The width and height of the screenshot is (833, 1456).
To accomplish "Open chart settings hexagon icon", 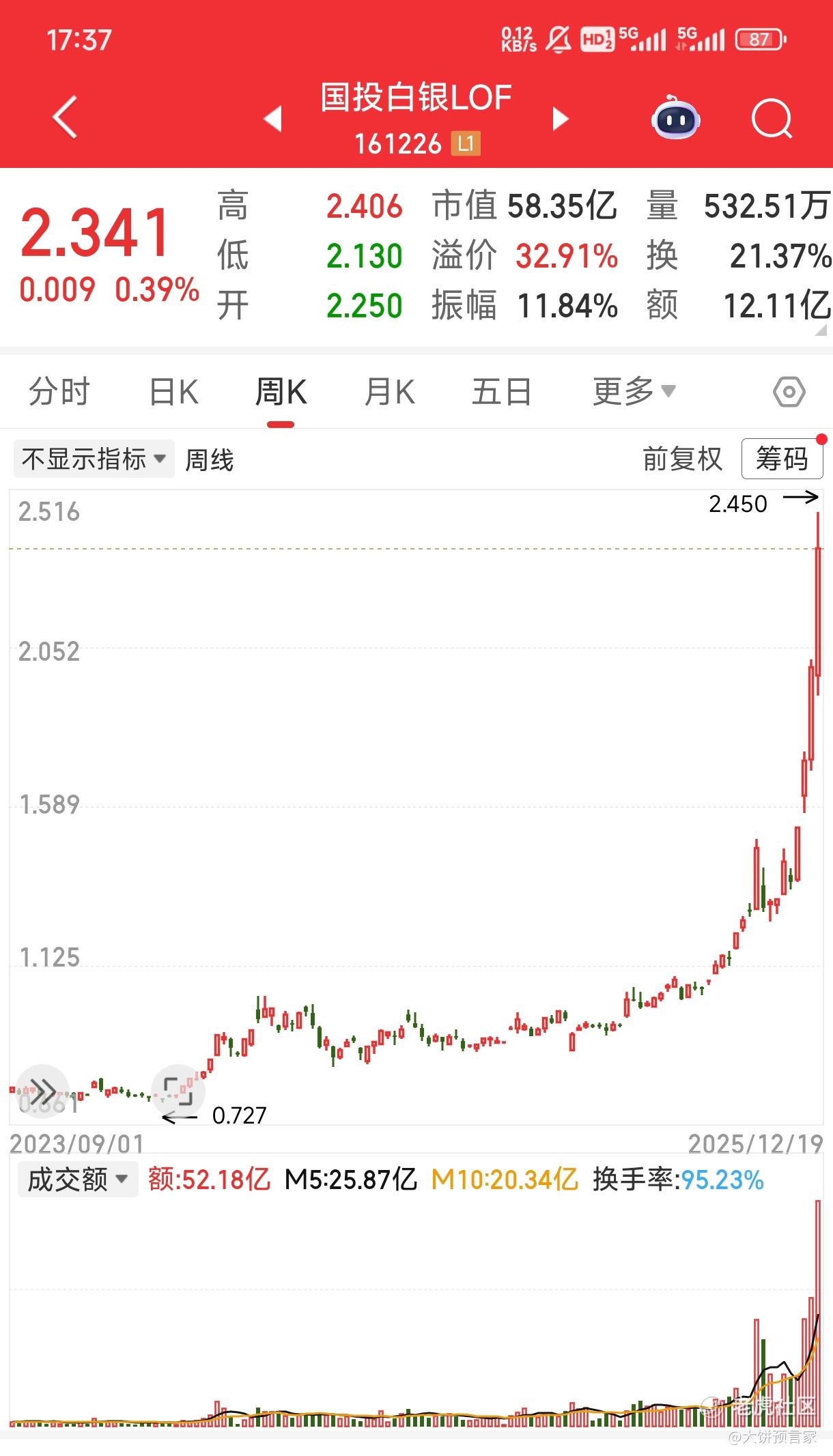I will click(789, 392).
